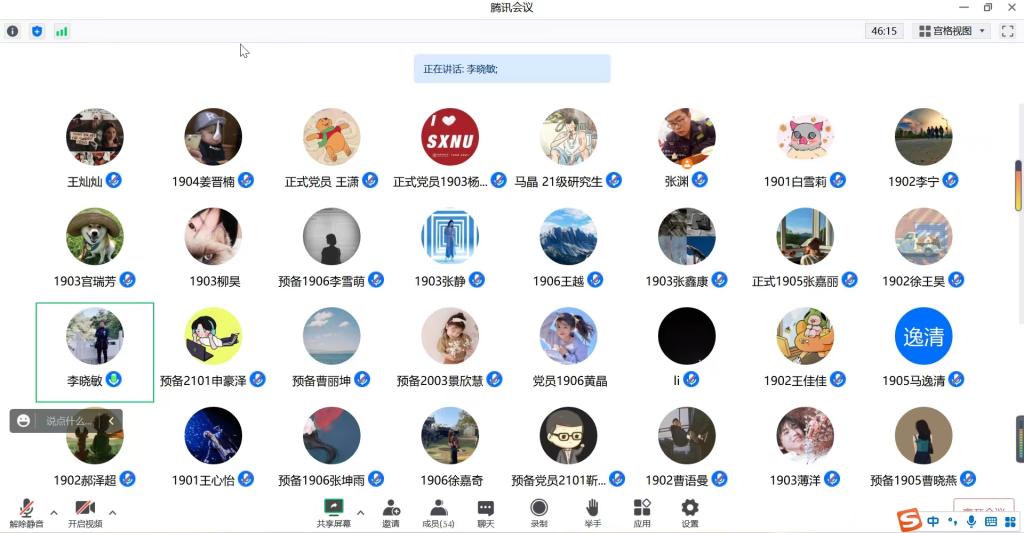This screenshot has height=533, width=1024.
Task: Close the window with the X
Action: (x=1012, y=8)
